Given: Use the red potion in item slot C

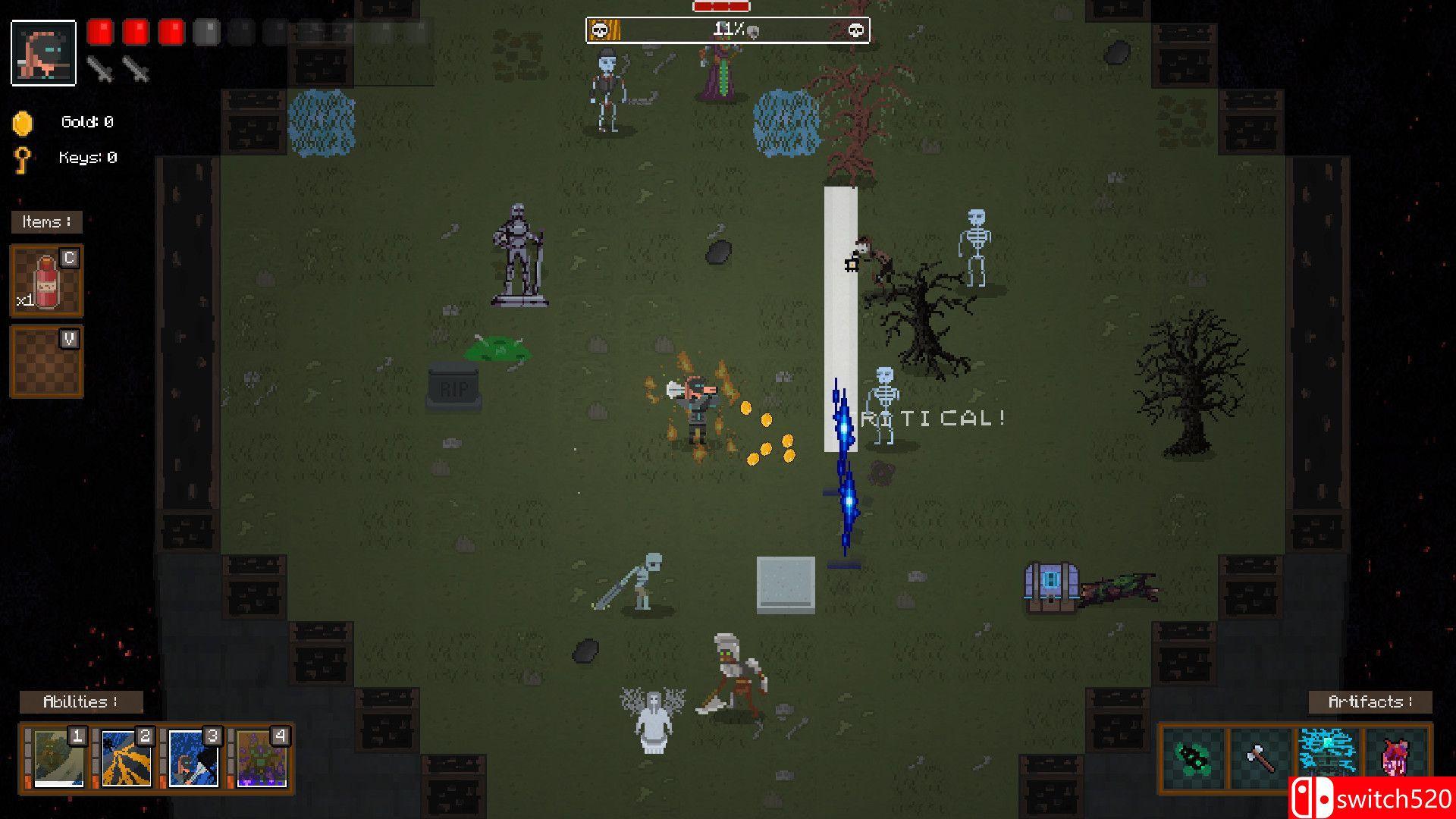Looking at the screenshot, I should 46,281.
